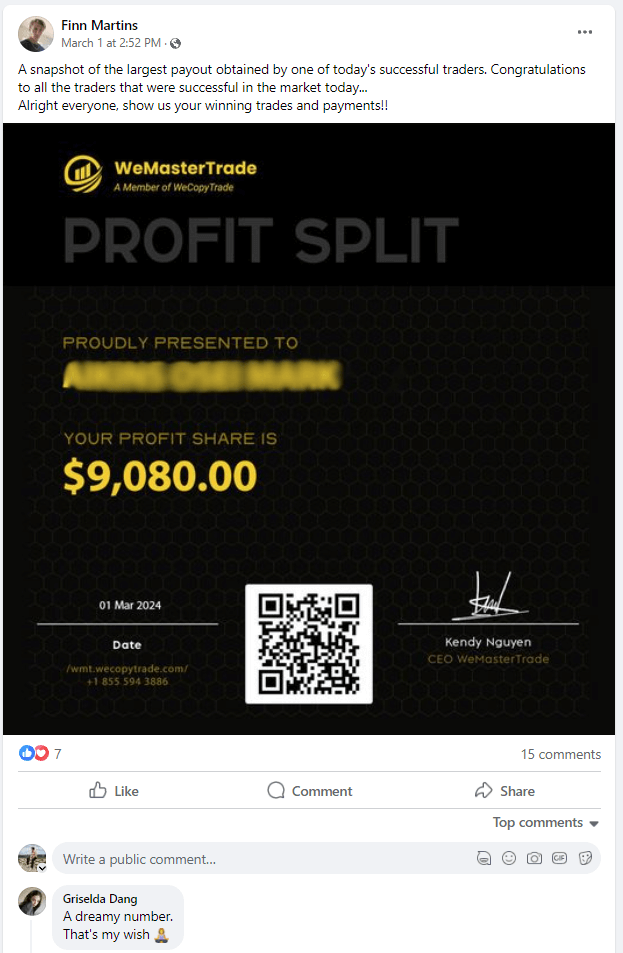Open the emoji picker in comment box

pyautogui.click(x=509, y=858)
